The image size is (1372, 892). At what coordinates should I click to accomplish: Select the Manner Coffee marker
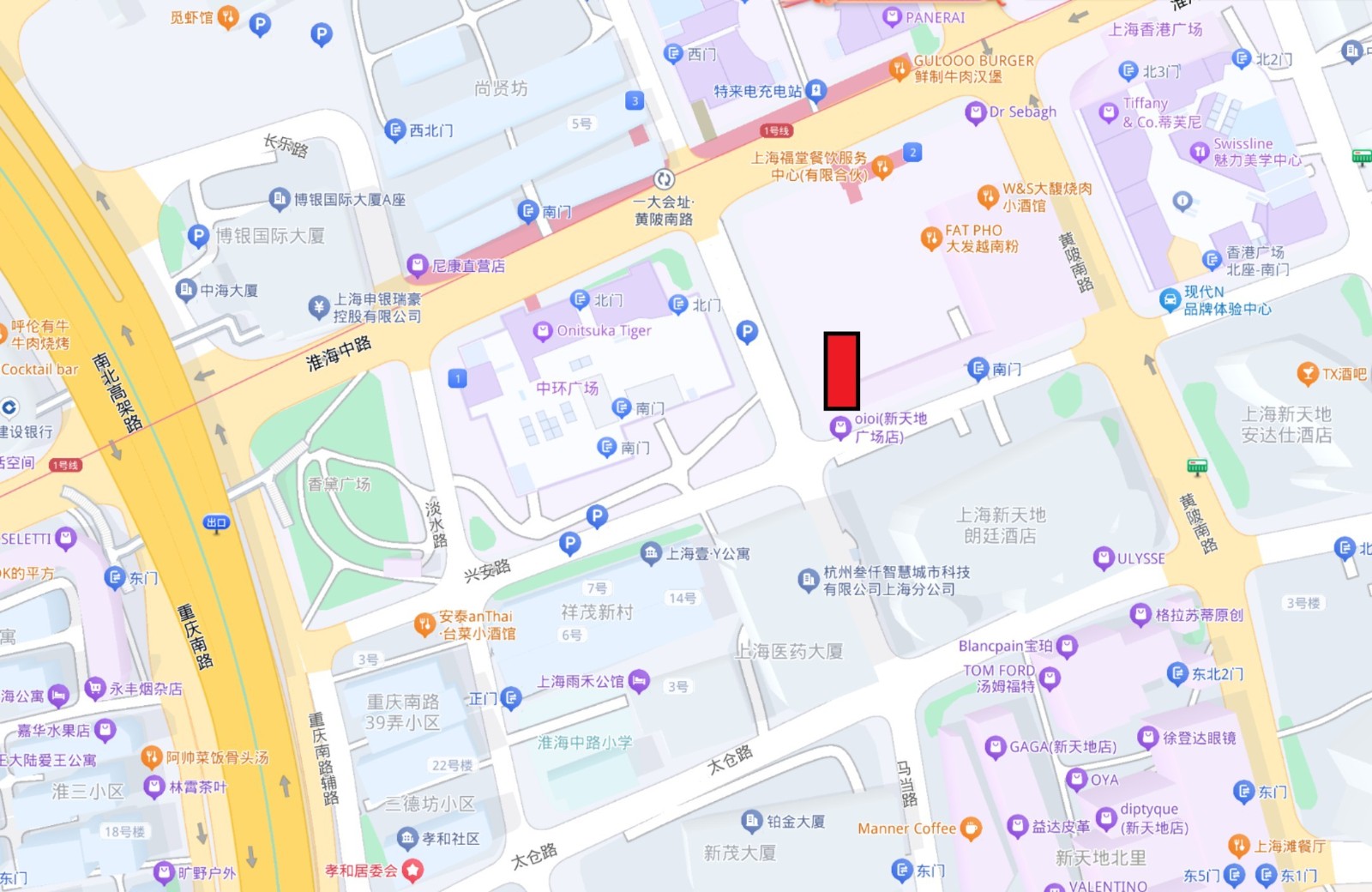[x=970, y=829]
